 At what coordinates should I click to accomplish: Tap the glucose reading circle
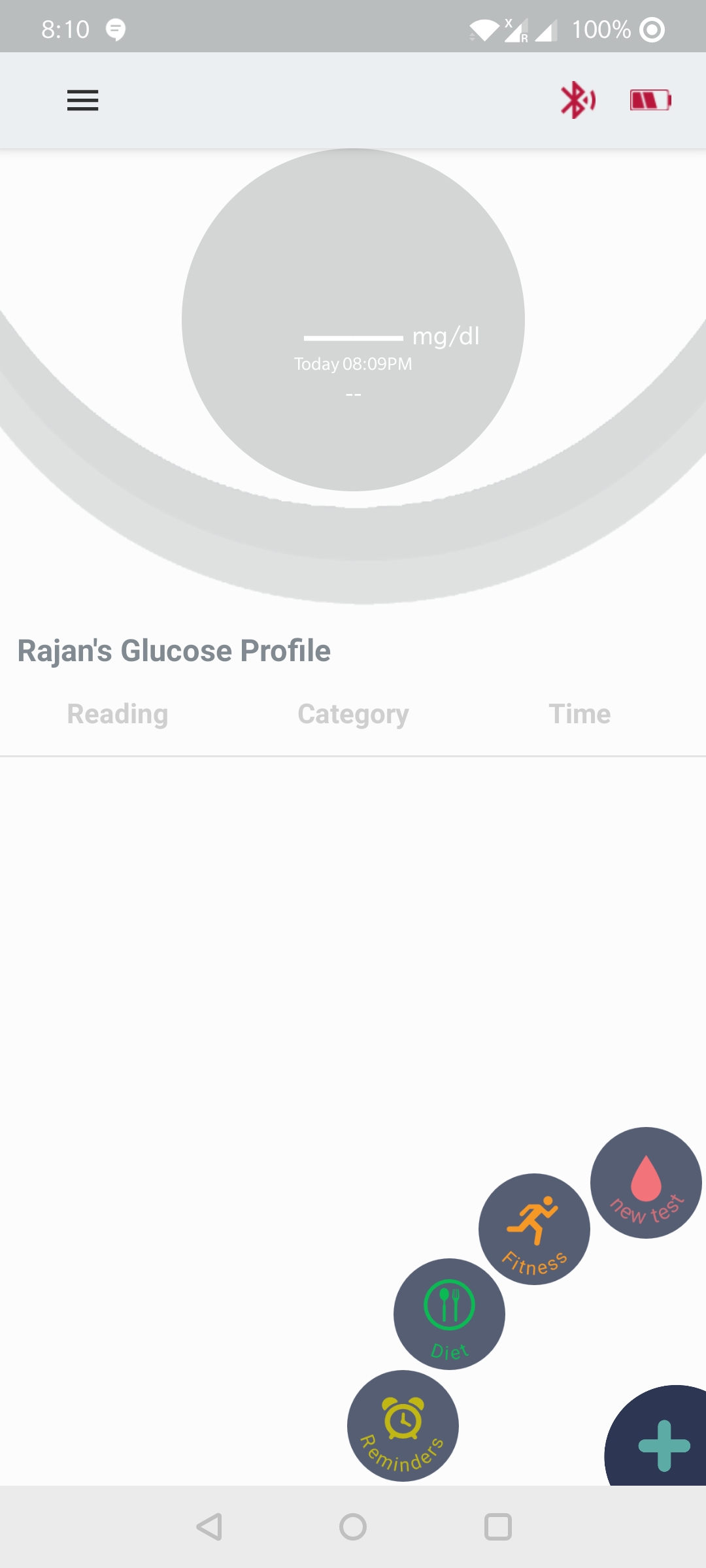coord(353,319)
